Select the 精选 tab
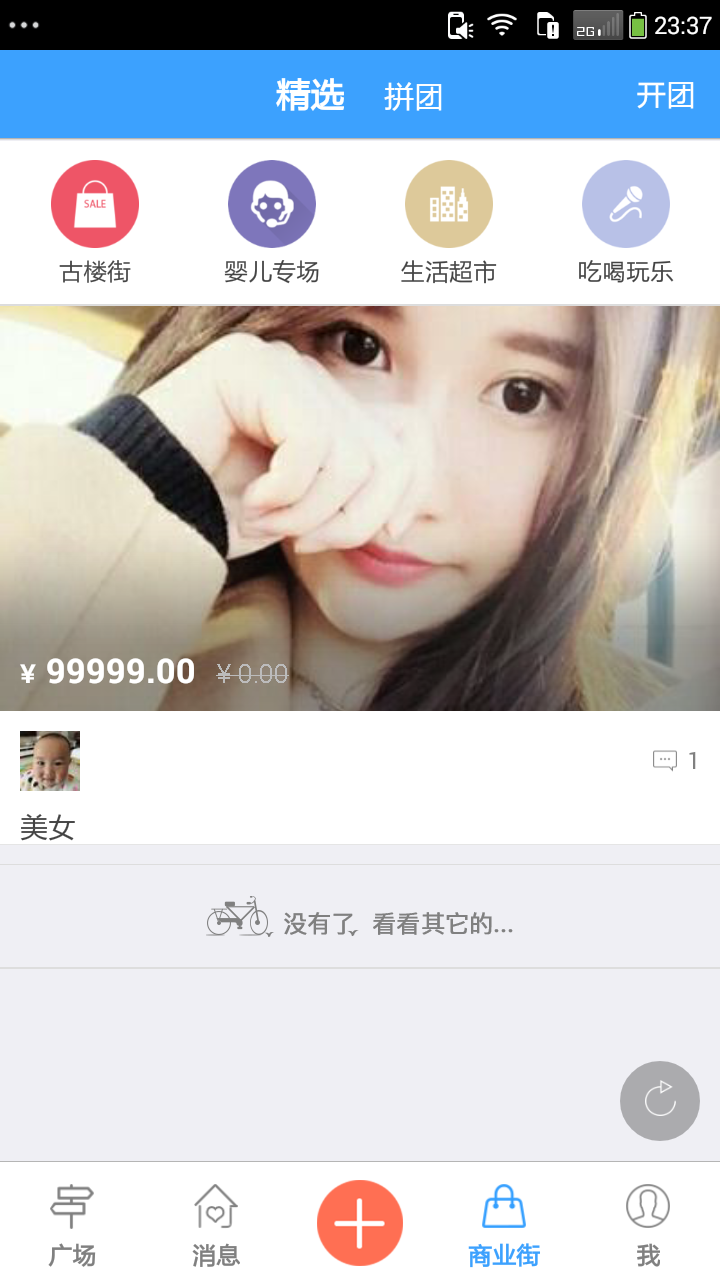 (x=310, y=96)
